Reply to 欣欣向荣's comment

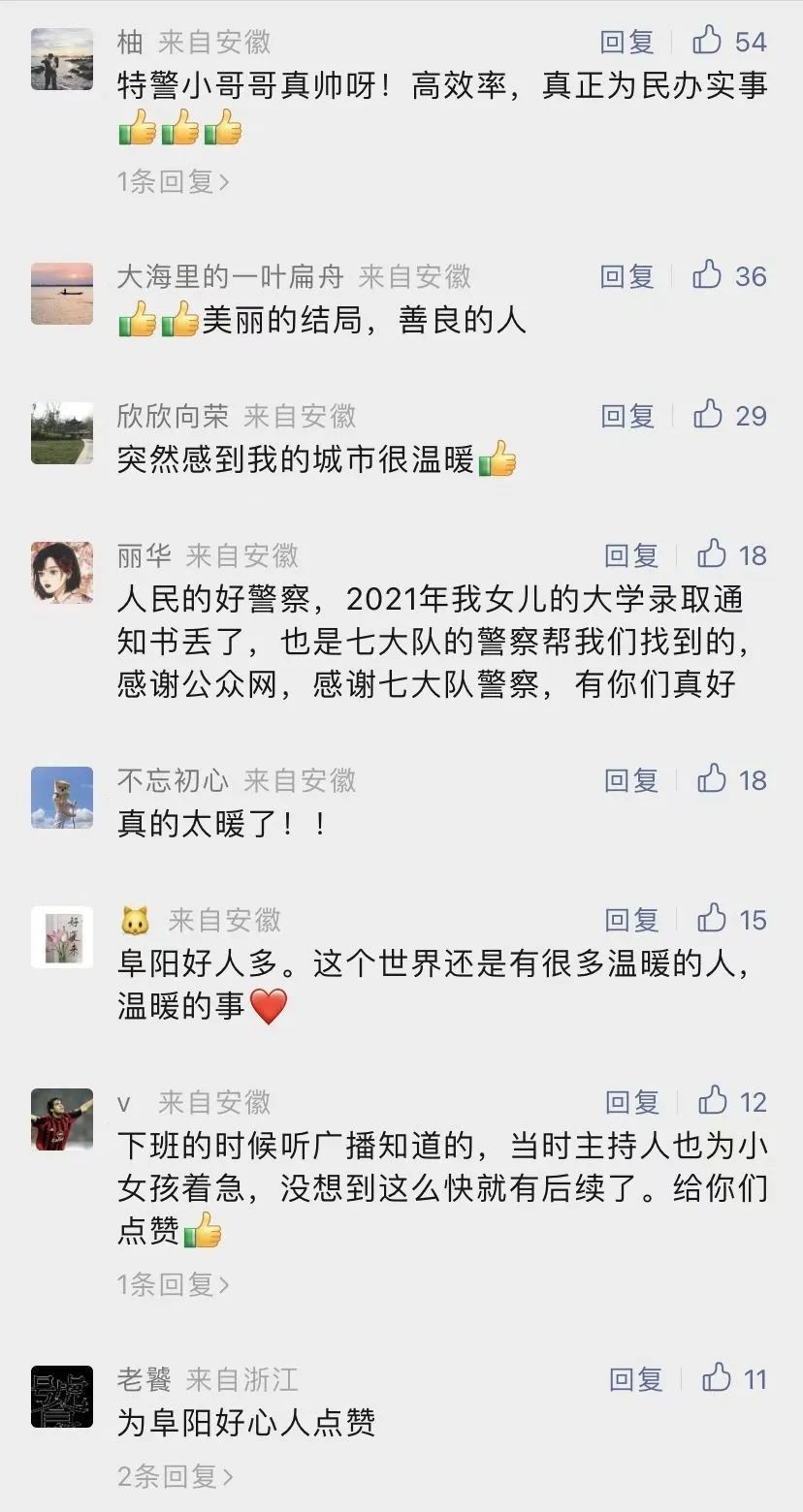coord(628,416)
